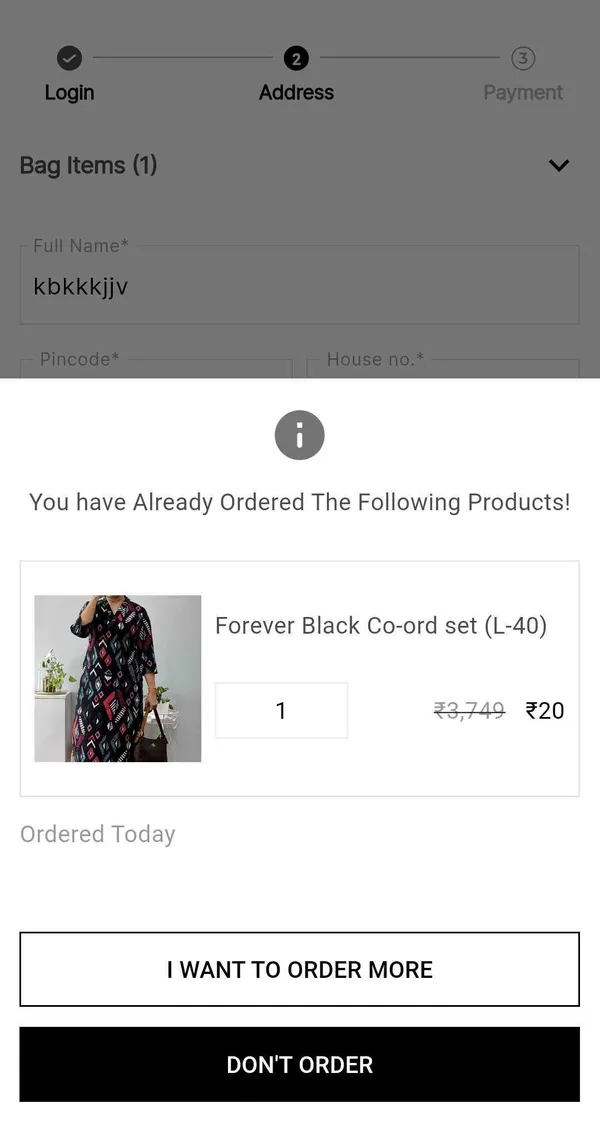Open Forever Black Co-ord set product image

pos(118,678)
